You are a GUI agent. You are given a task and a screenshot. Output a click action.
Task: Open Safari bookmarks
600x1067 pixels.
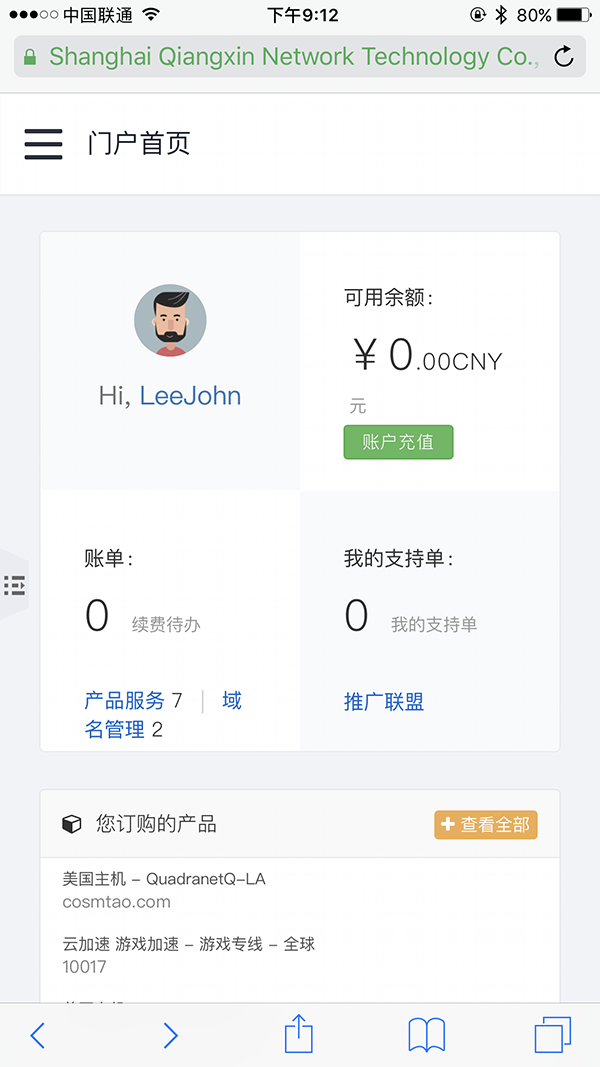click(x=427, y=1035)
